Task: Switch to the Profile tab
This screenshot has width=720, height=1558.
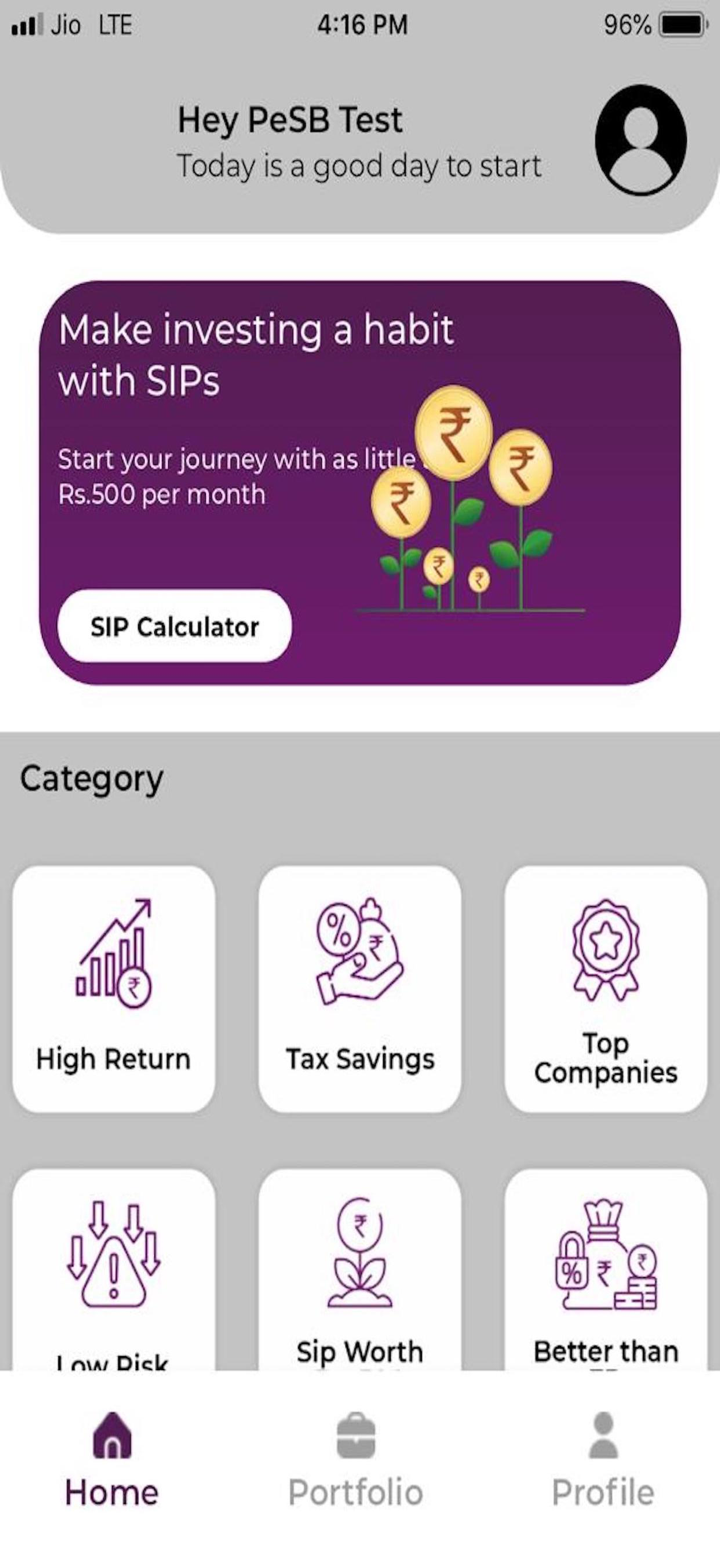Action: [603, 1460]
